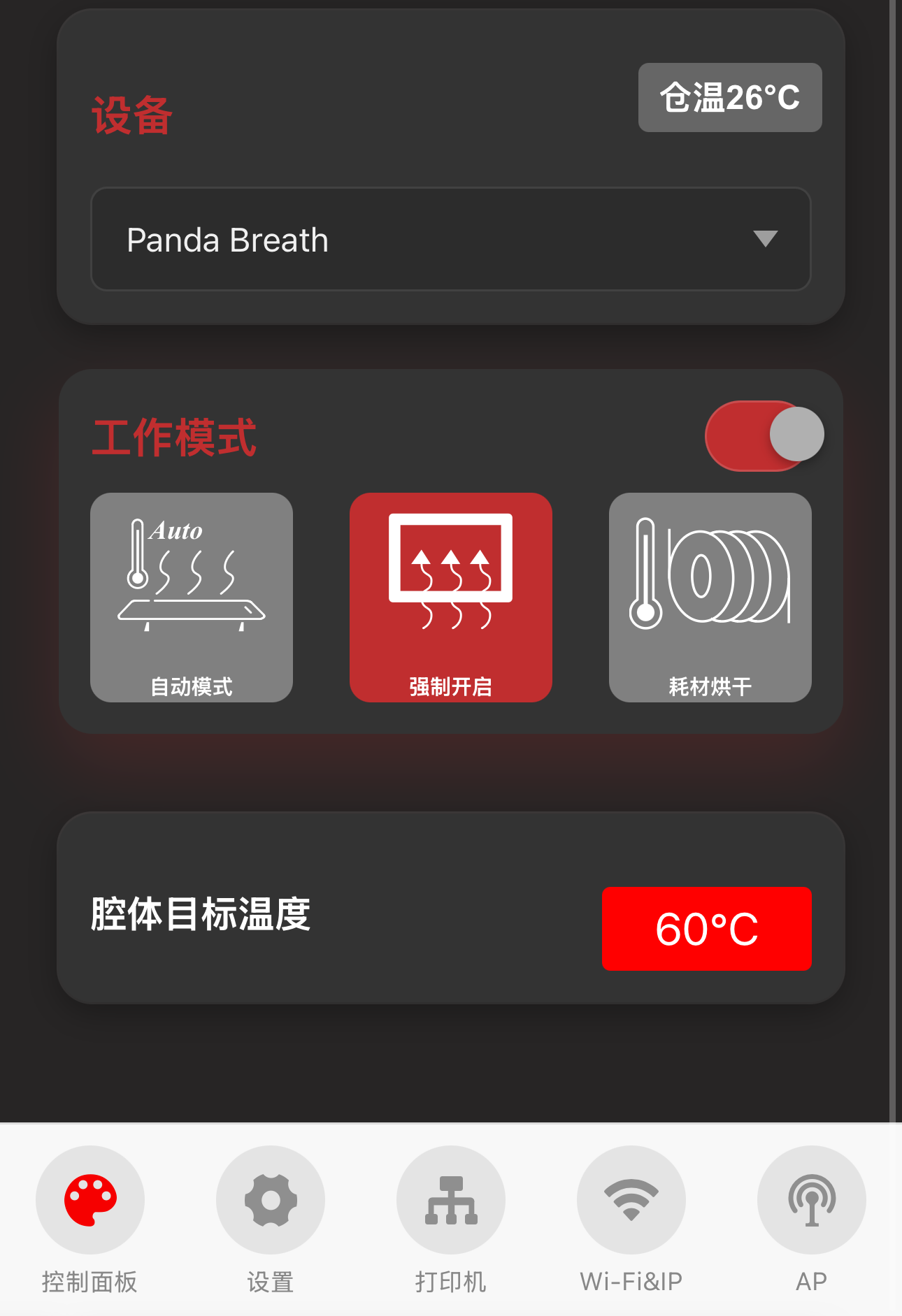The height and width of the screenshot is (1316, 902).
Task: Choose the 耗材烘干 filament drying mode
Action: pyautogui.click(x=710, y=598)
